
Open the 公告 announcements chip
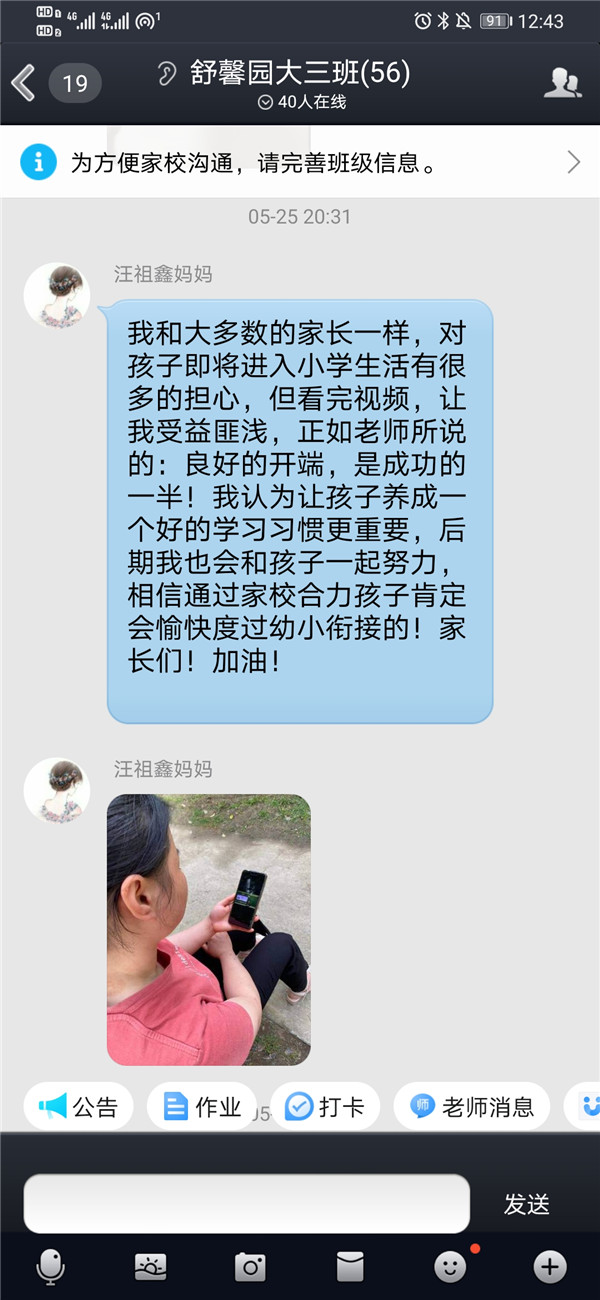80,1107
